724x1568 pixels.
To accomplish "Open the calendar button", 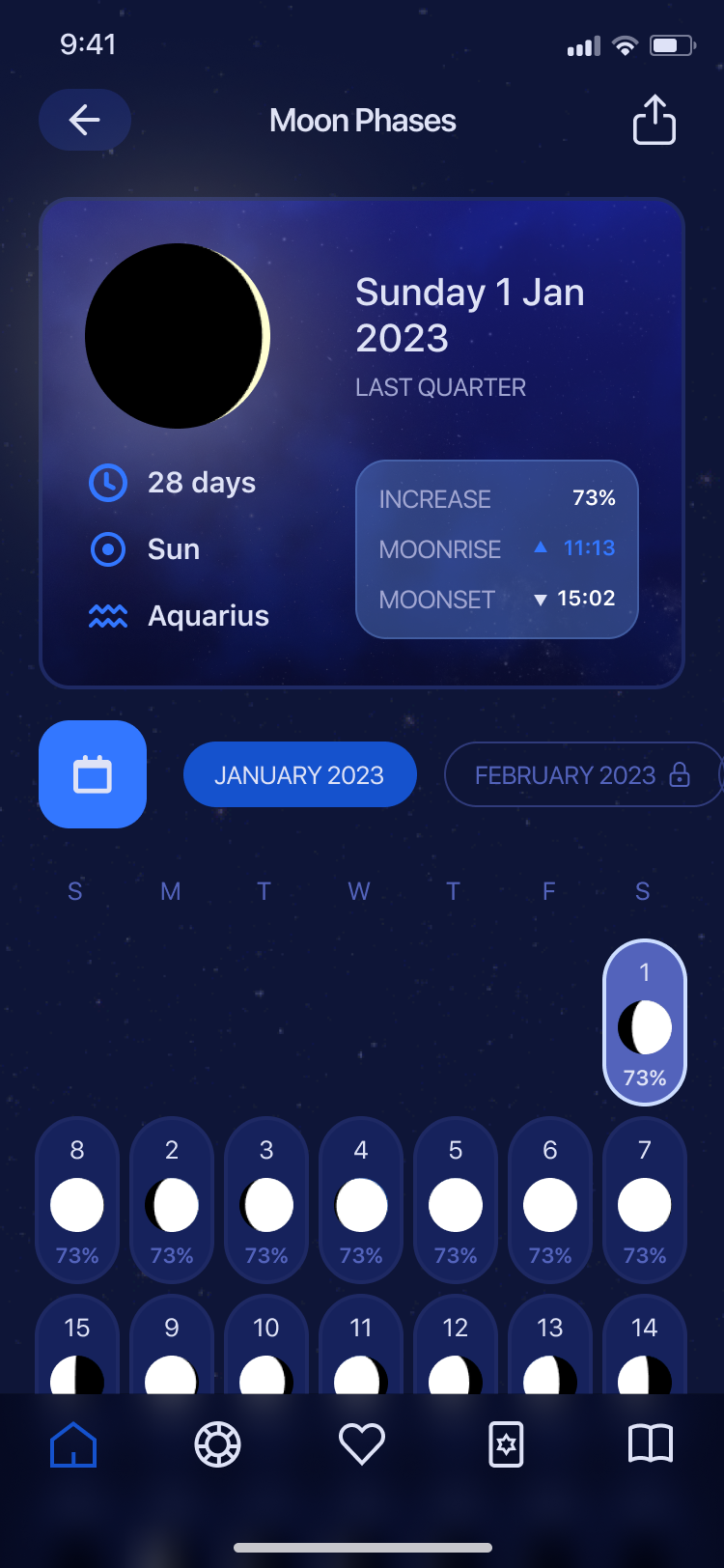I will point(93,774).
